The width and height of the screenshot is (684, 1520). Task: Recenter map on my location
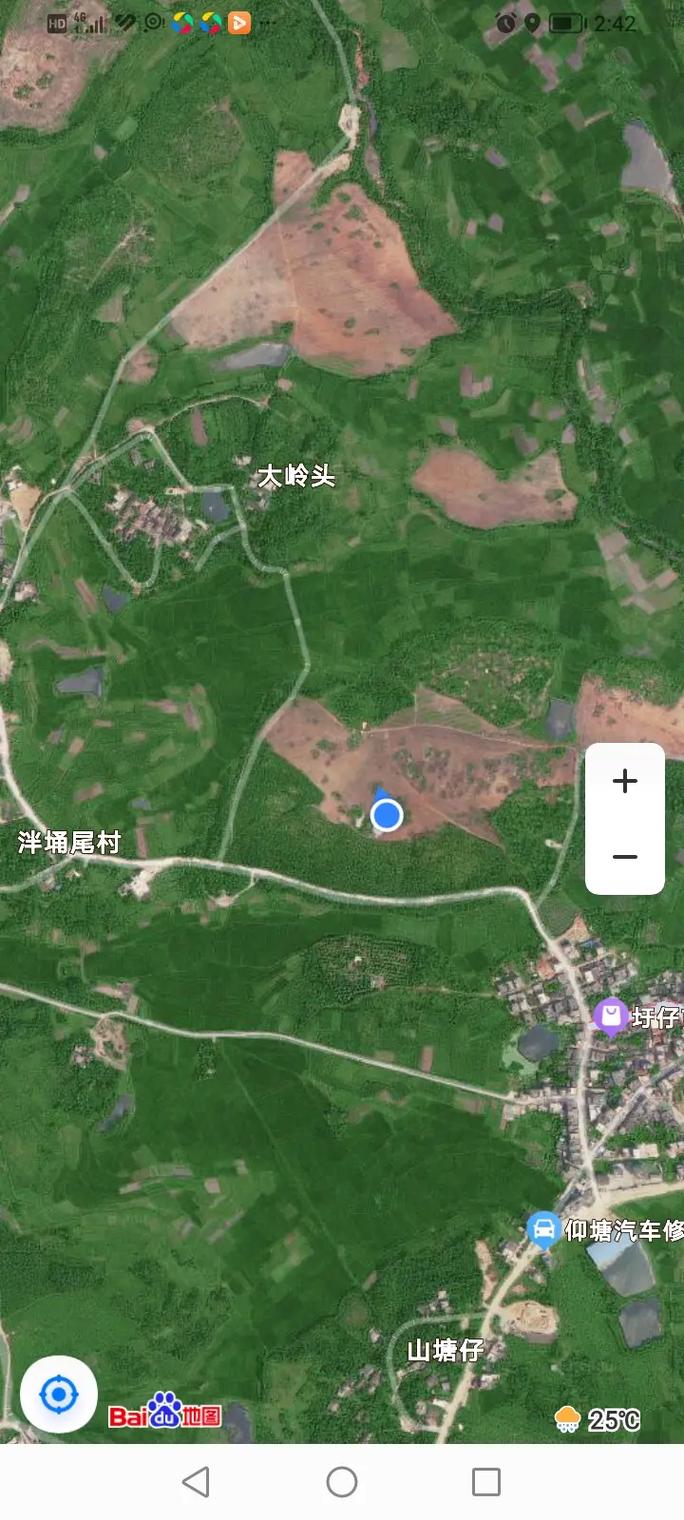pyautogui.click(x=59, y=1394)
